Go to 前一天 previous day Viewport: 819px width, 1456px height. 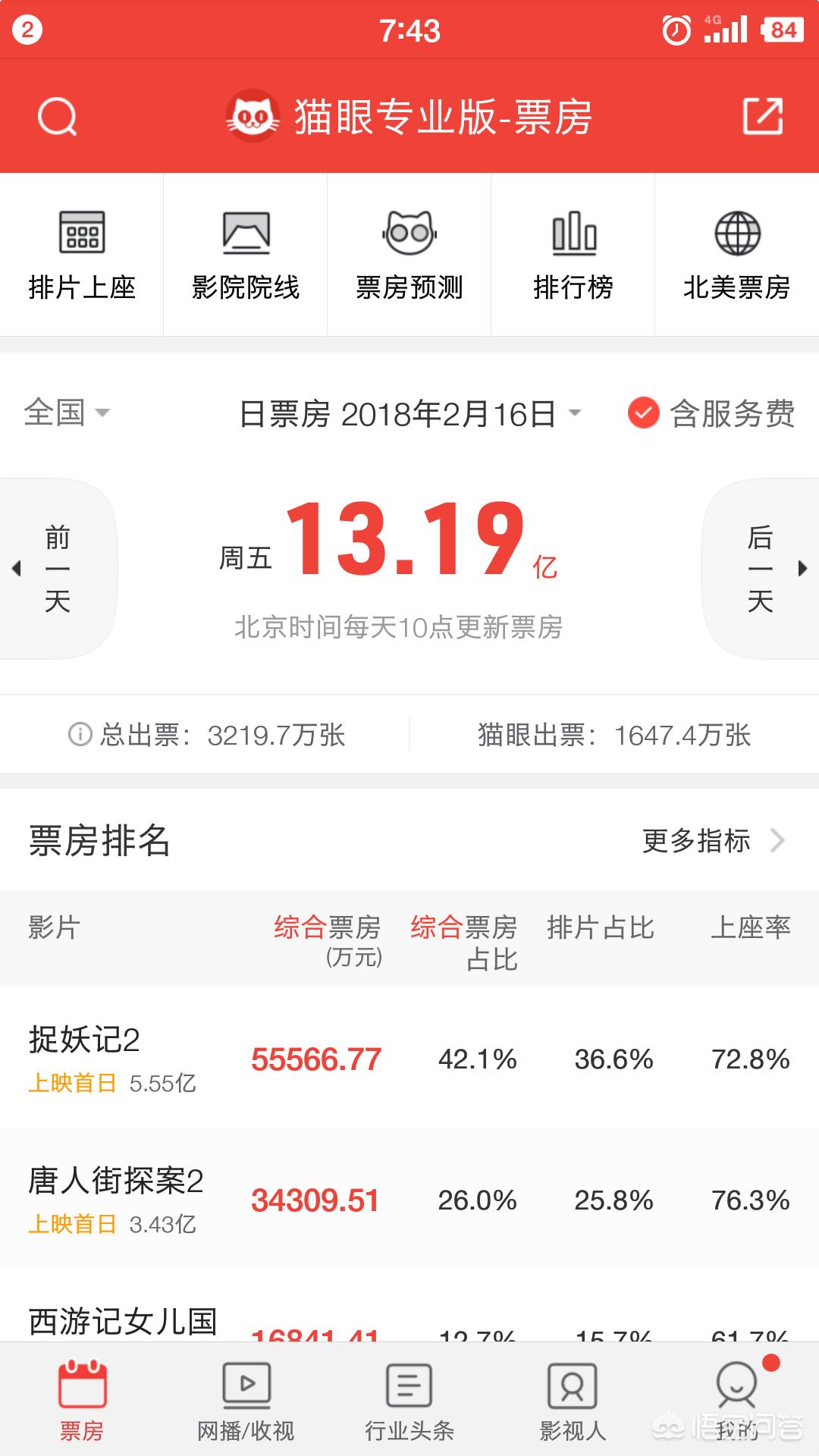[58, 569]
